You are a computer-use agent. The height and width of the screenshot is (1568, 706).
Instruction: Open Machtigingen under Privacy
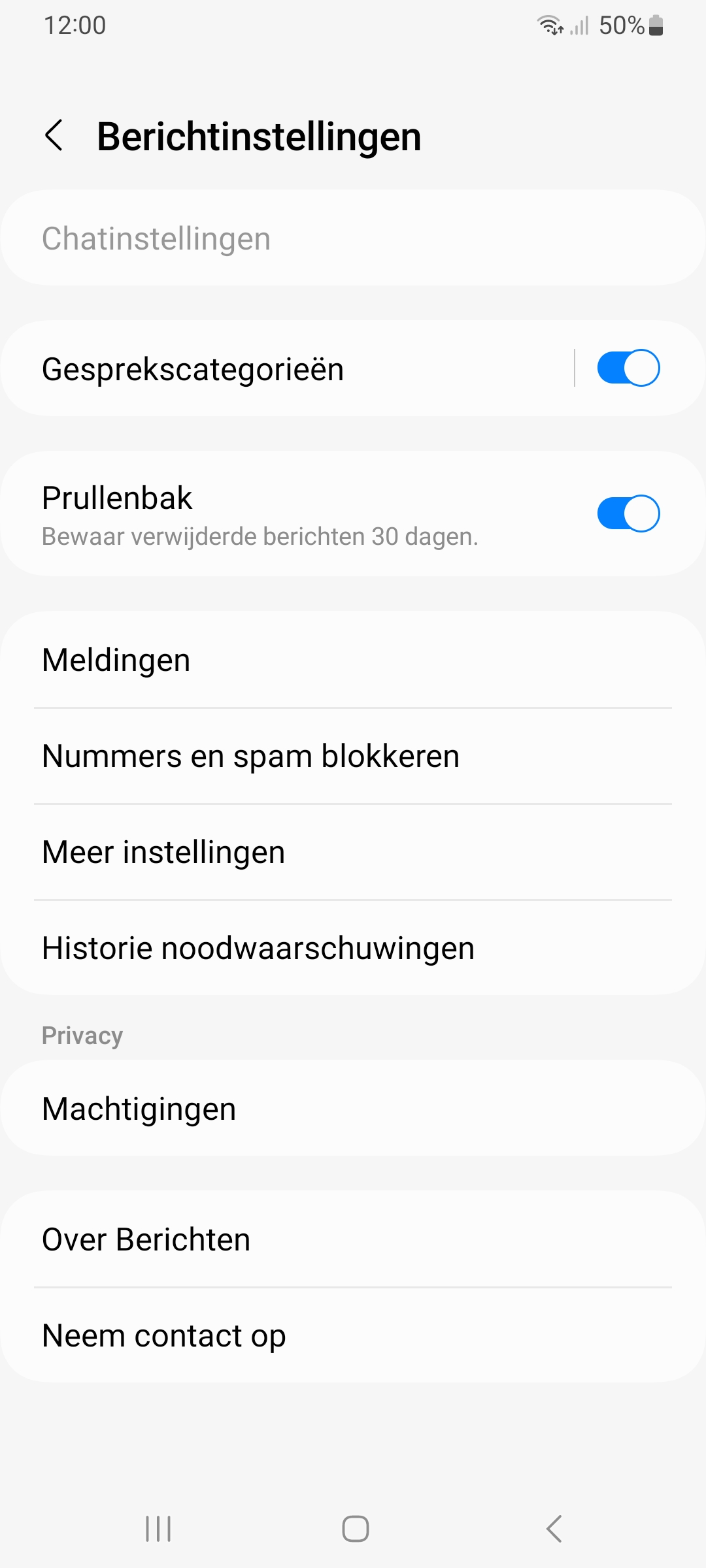[353, 1108]
